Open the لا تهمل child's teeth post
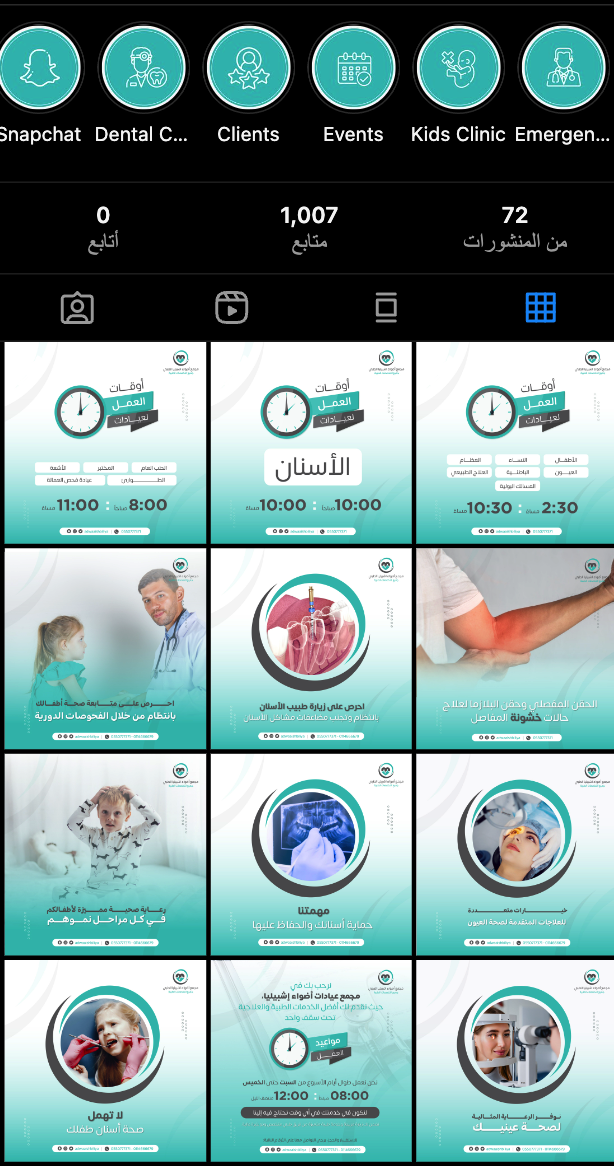This screenshot has height=1166, width=614. point(105,1060)
